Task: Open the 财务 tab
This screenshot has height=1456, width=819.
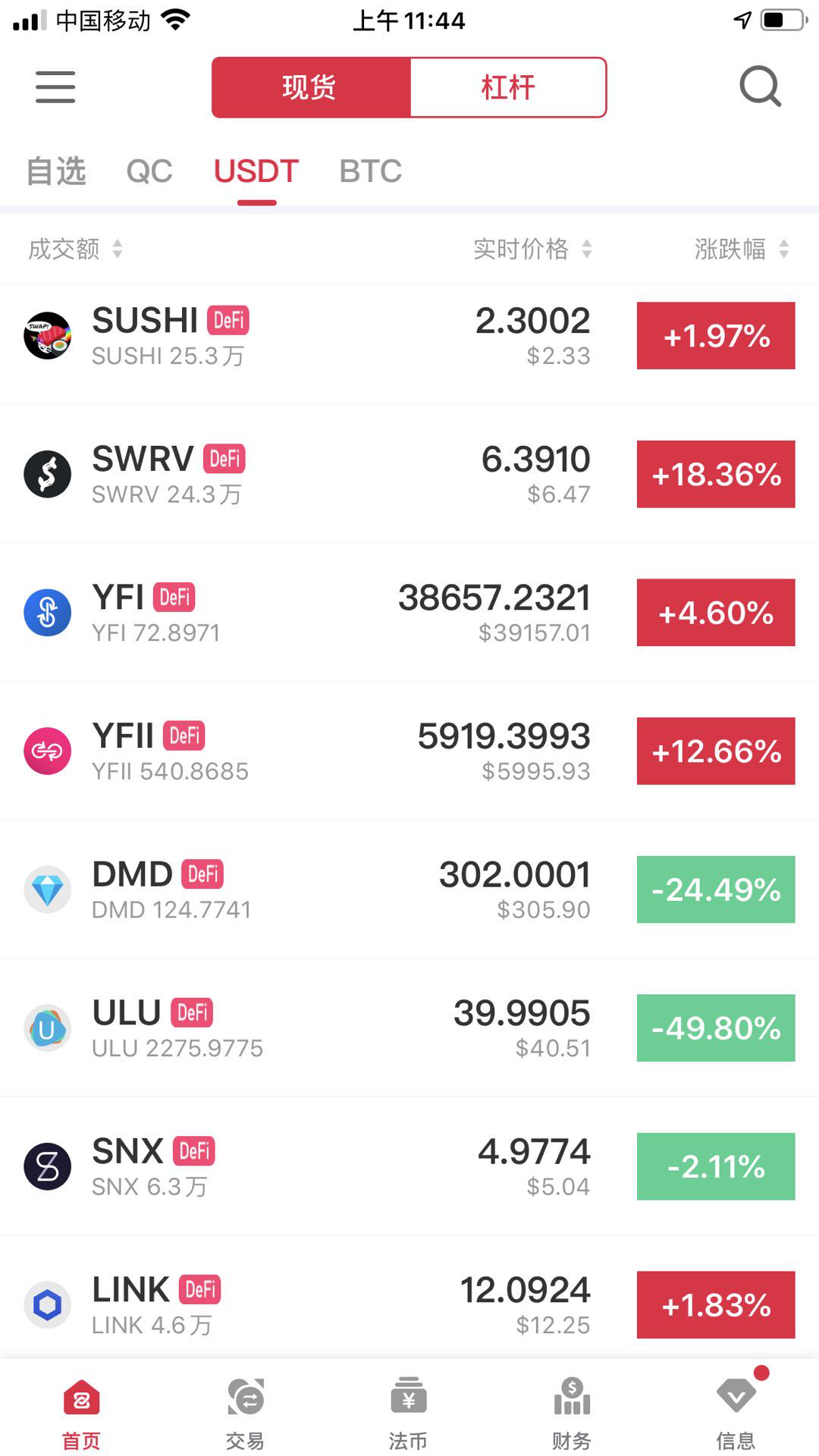Action: click(572, 1412)
